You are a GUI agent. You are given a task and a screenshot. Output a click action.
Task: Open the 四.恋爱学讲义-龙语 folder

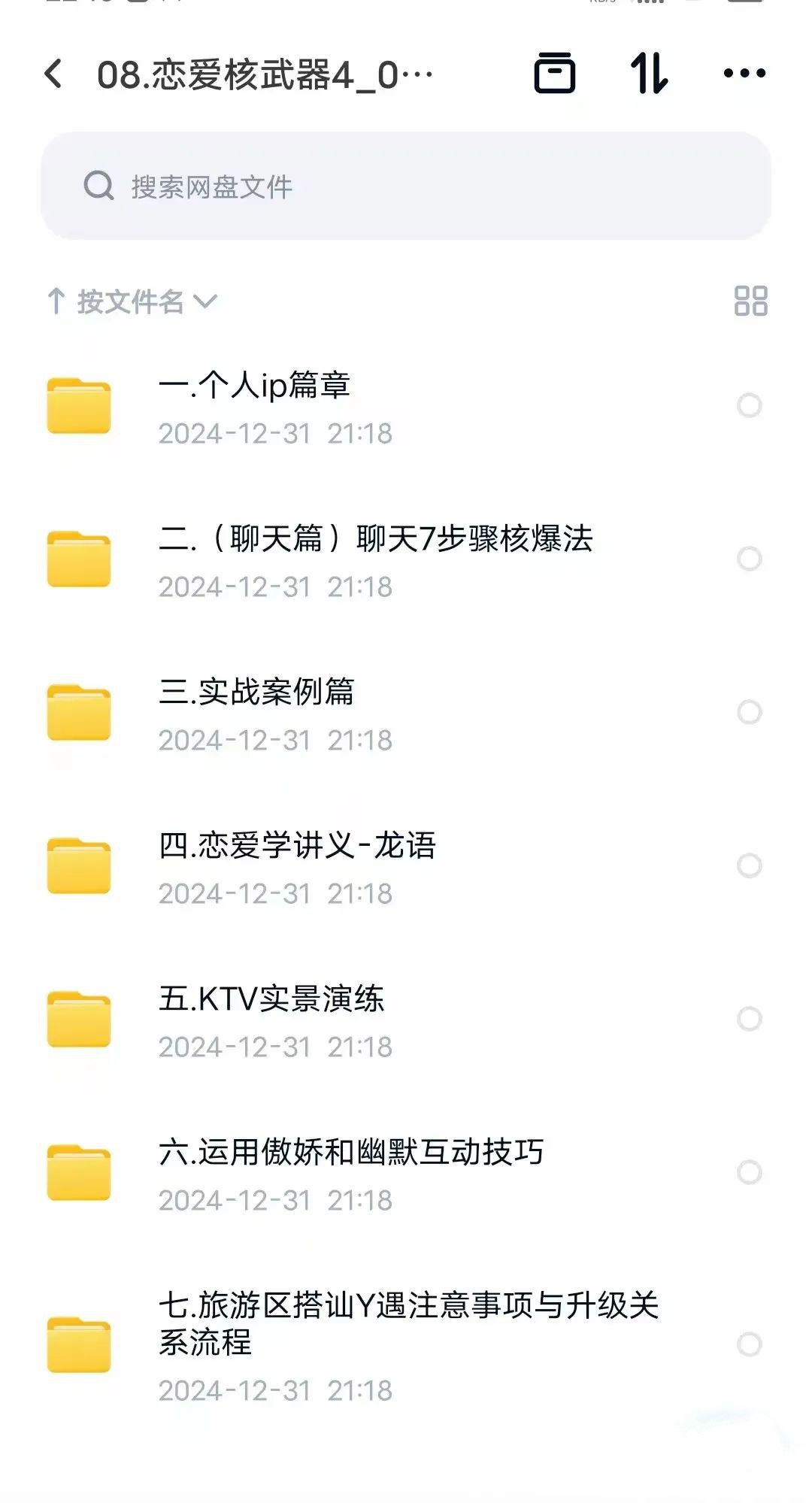pos(297,846)
